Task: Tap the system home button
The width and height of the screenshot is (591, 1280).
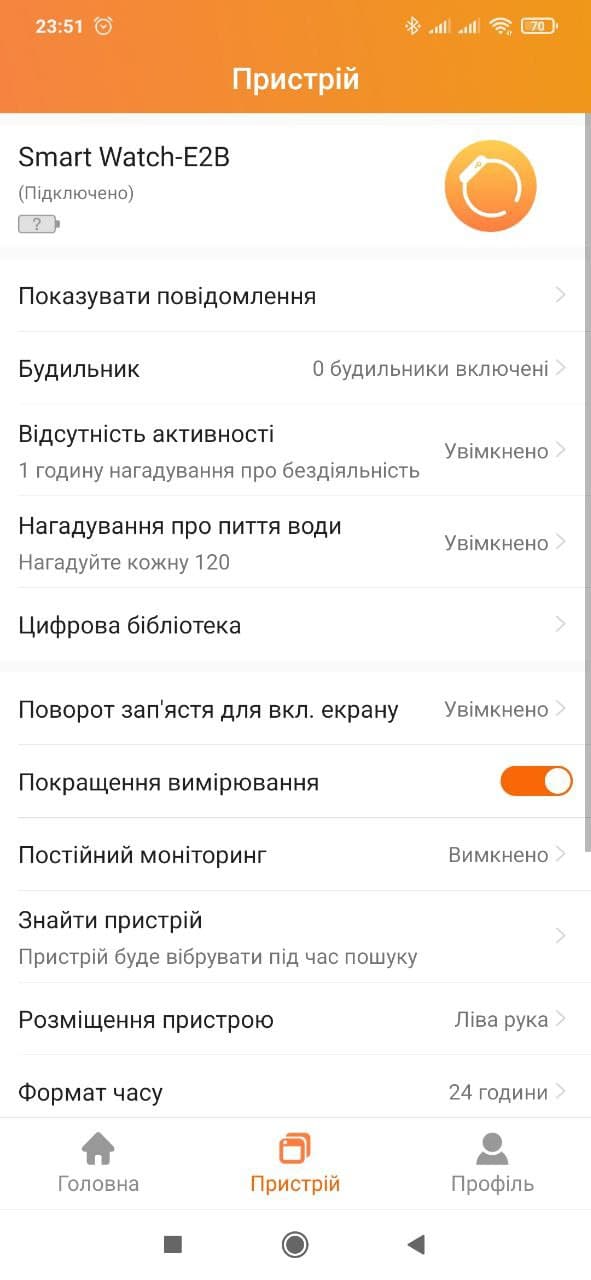Action: click(295, 1244)
